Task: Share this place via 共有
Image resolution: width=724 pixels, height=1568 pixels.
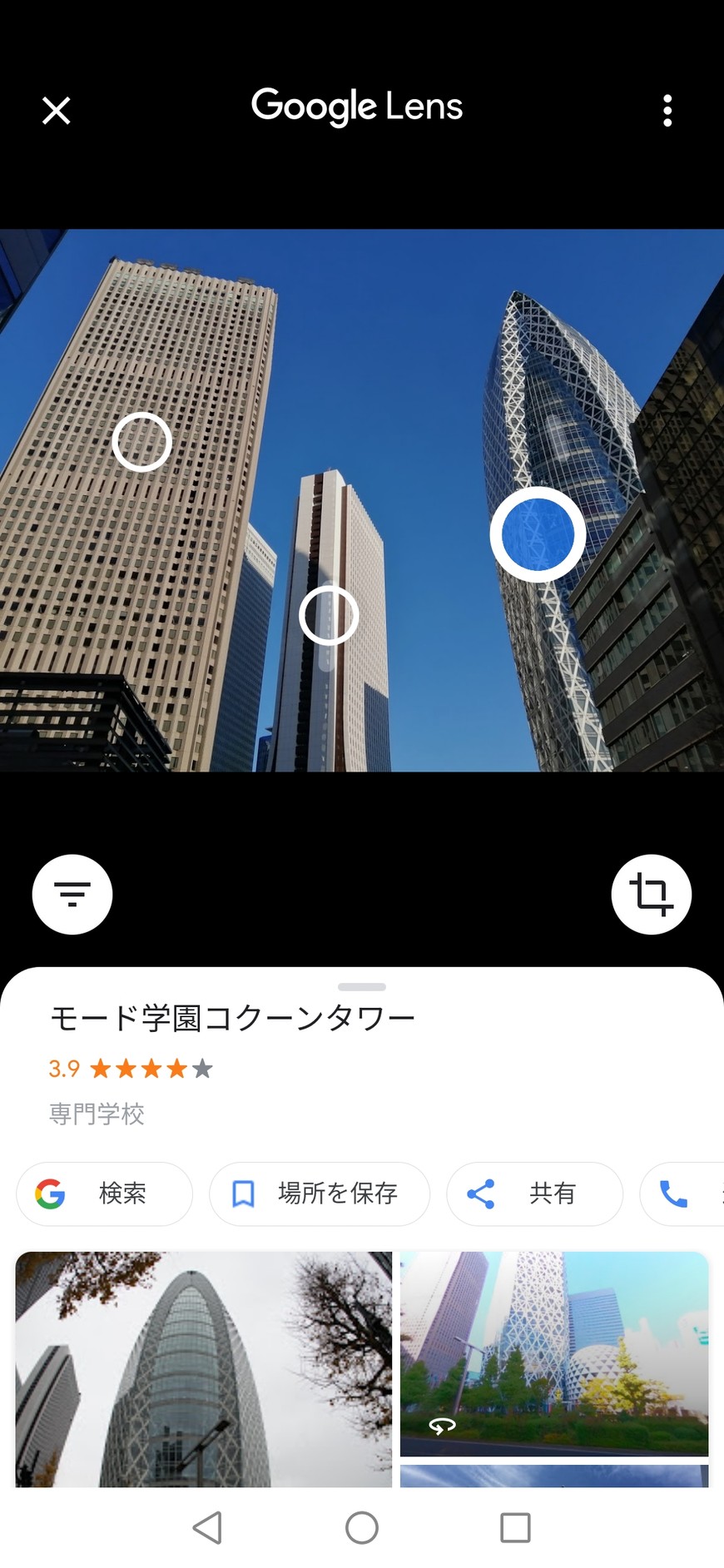Action: coord(534,1193)
